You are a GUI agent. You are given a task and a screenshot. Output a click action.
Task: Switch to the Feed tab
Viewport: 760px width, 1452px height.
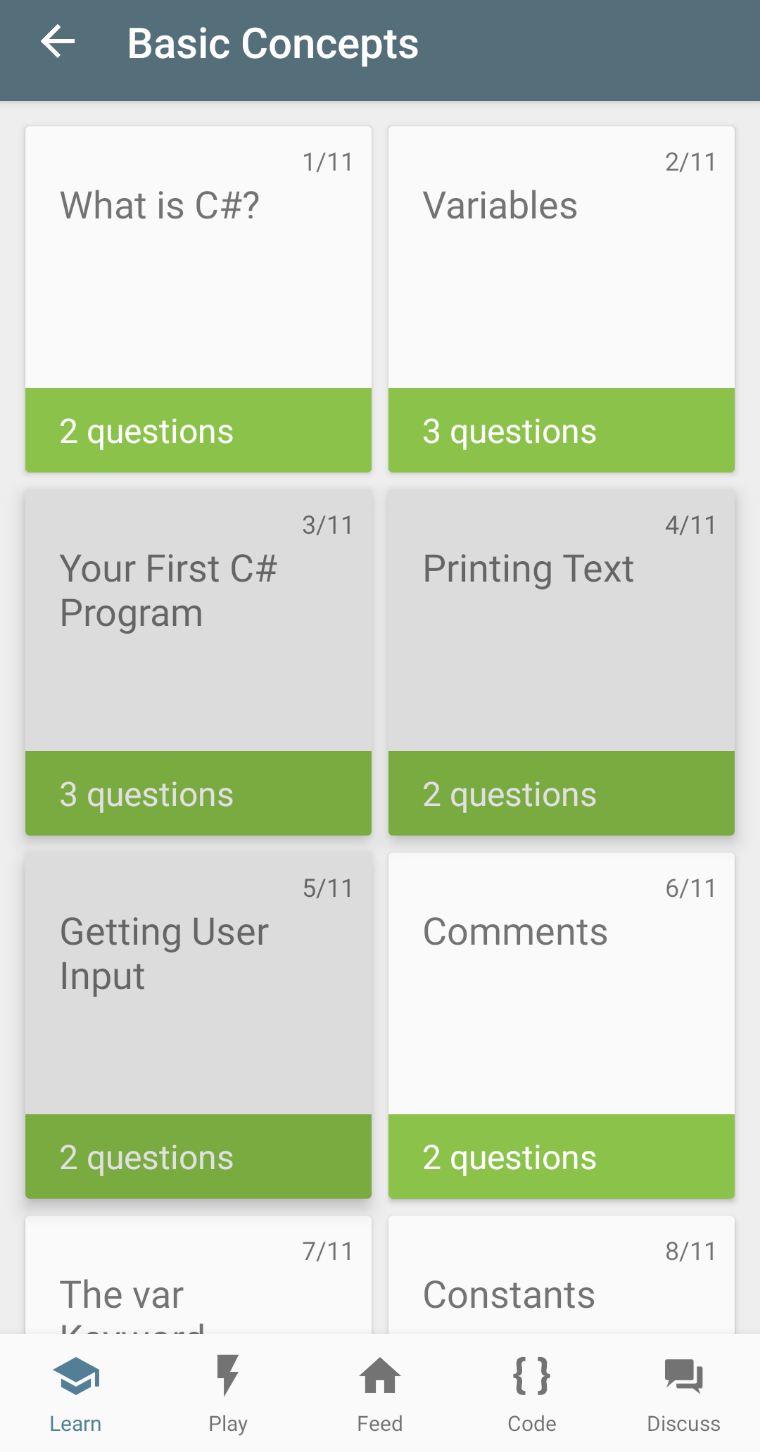[380, 1393]
